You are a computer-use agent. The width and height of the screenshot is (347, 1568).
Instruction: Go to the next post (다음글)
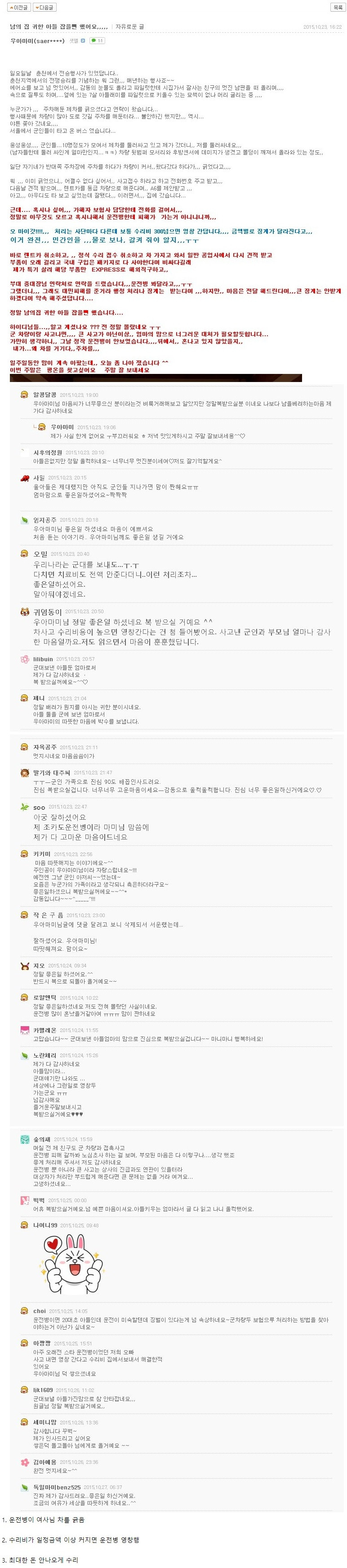[44, 7]
